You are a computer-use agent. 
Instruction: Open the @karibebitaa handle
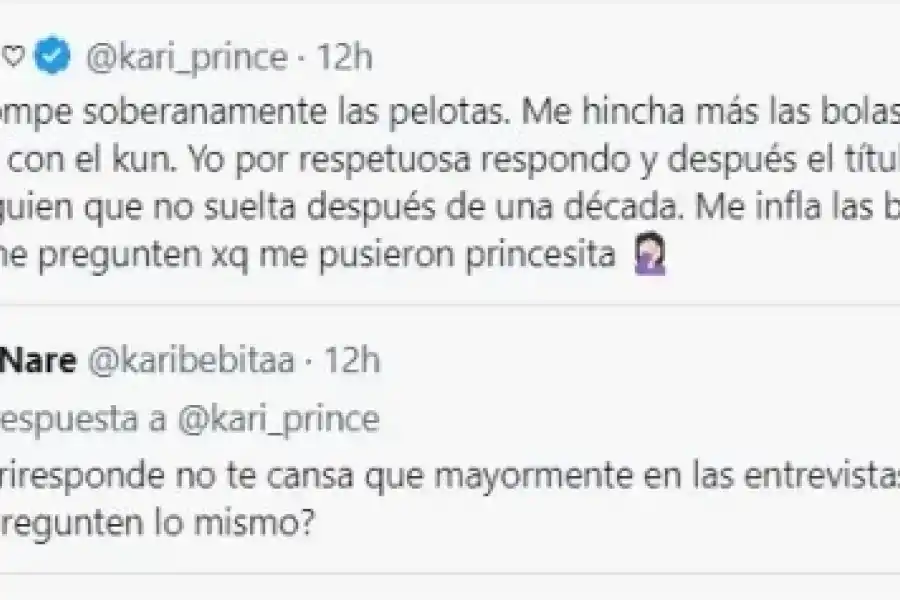click(x=193, y=360)
